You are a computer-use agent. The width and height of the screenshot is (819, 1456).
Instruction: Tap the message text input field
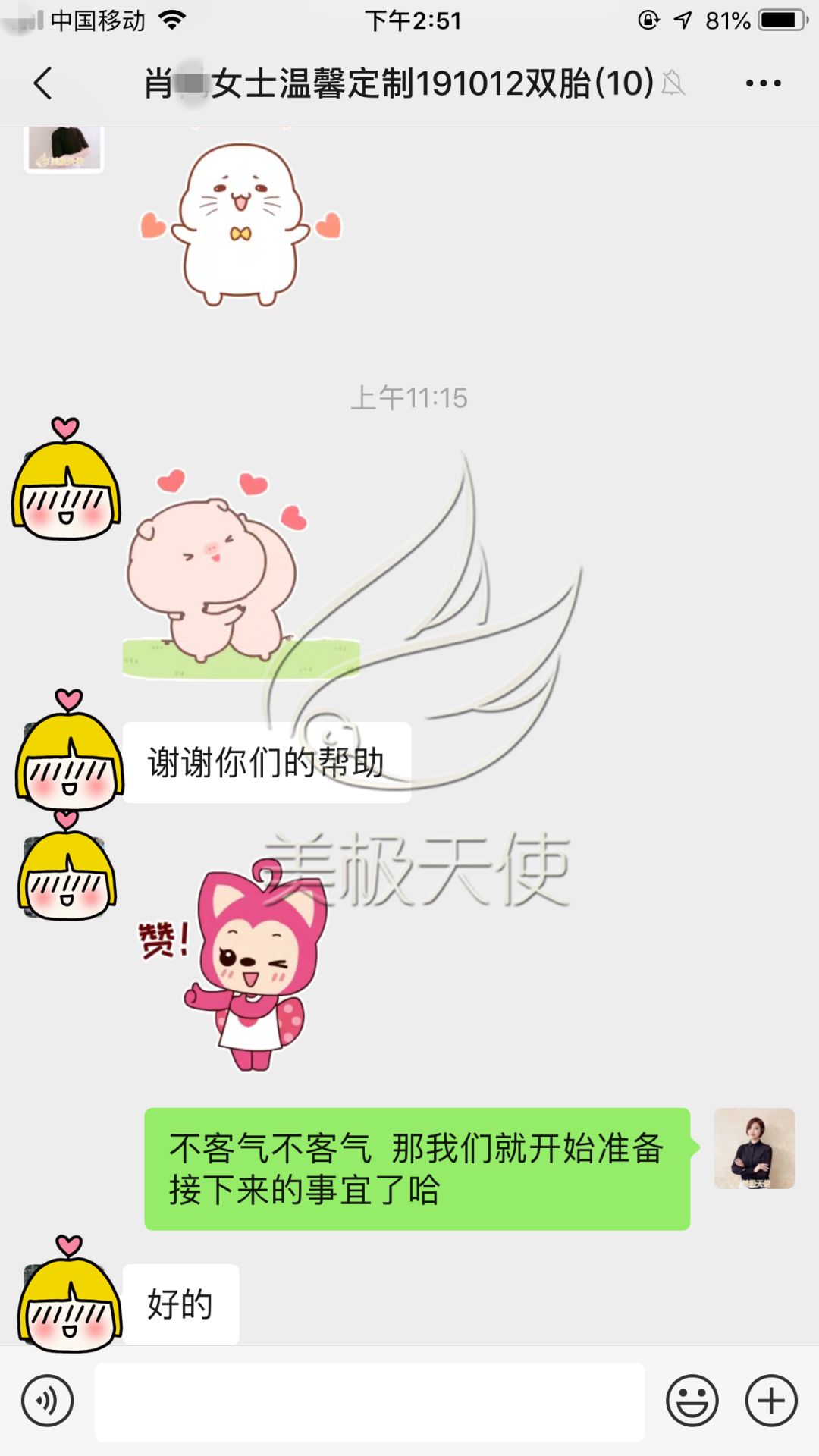pyautogui.click(x=369, y=1402)
